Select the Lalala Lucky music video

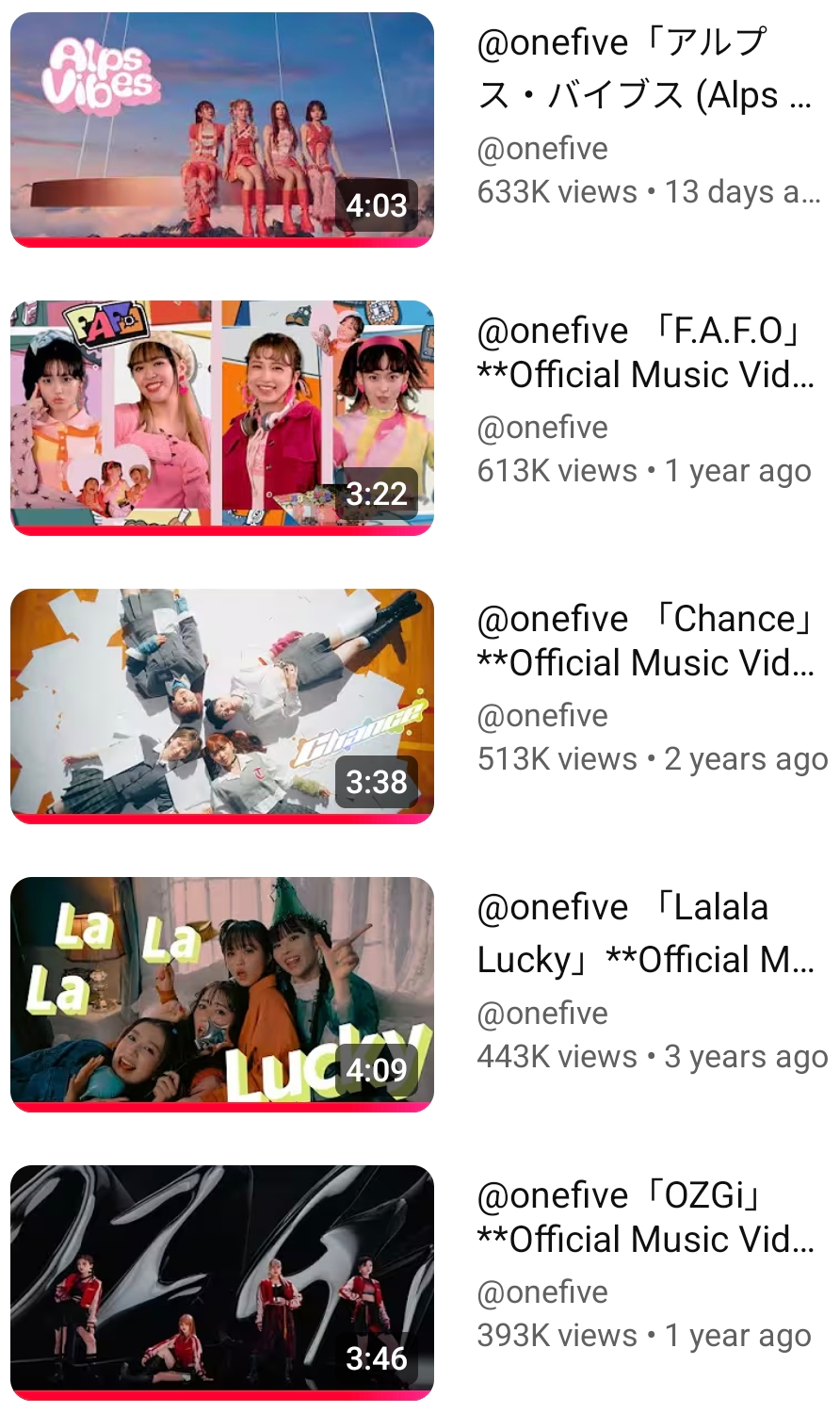click(x=222, y=994)
